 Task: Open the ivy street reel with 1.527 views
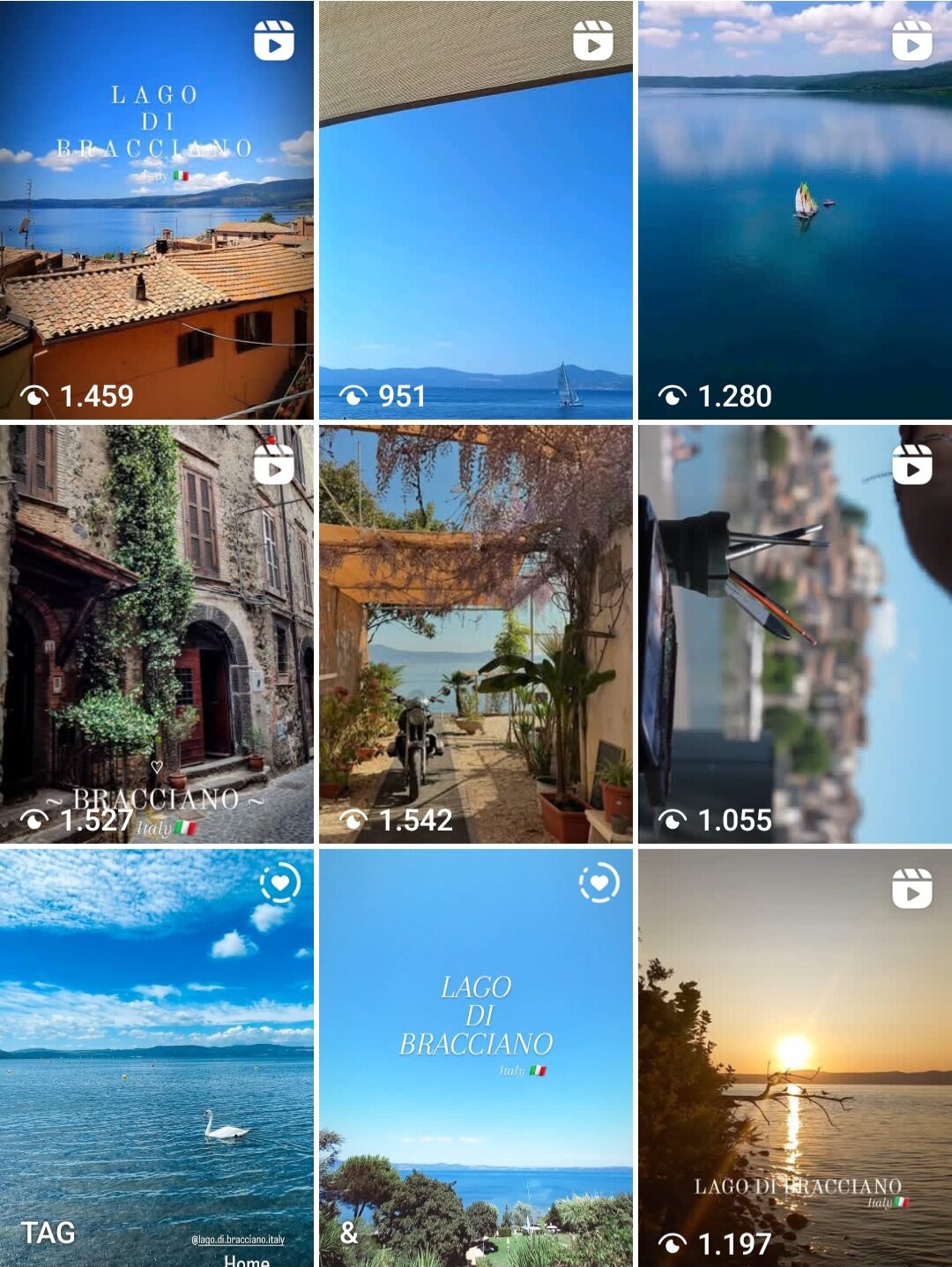pyautogui.click(x=157, y=634)
